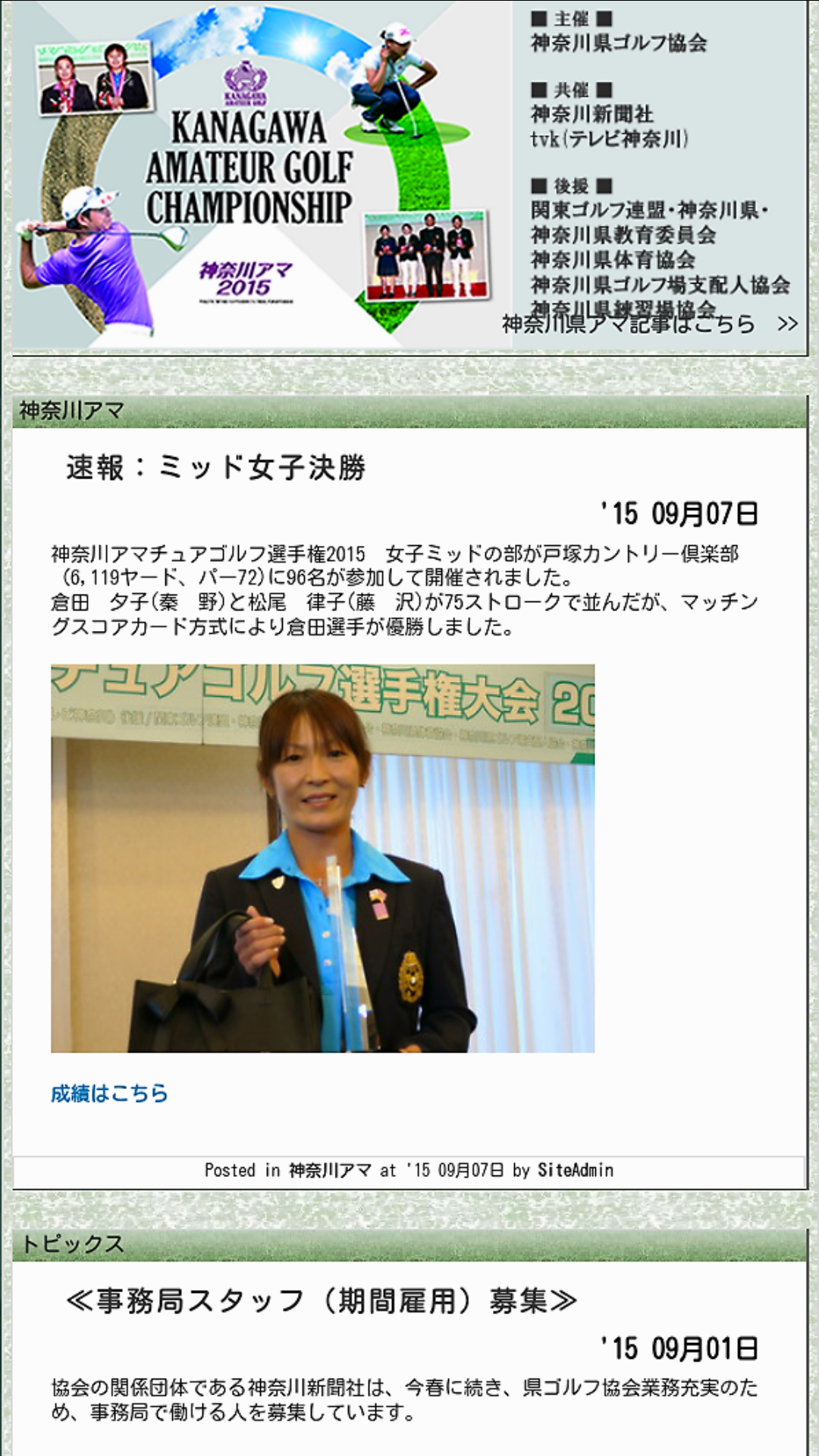Open the 成績はこちら results link
This screenshot has width=819, height=1456.
point(109,1094)
